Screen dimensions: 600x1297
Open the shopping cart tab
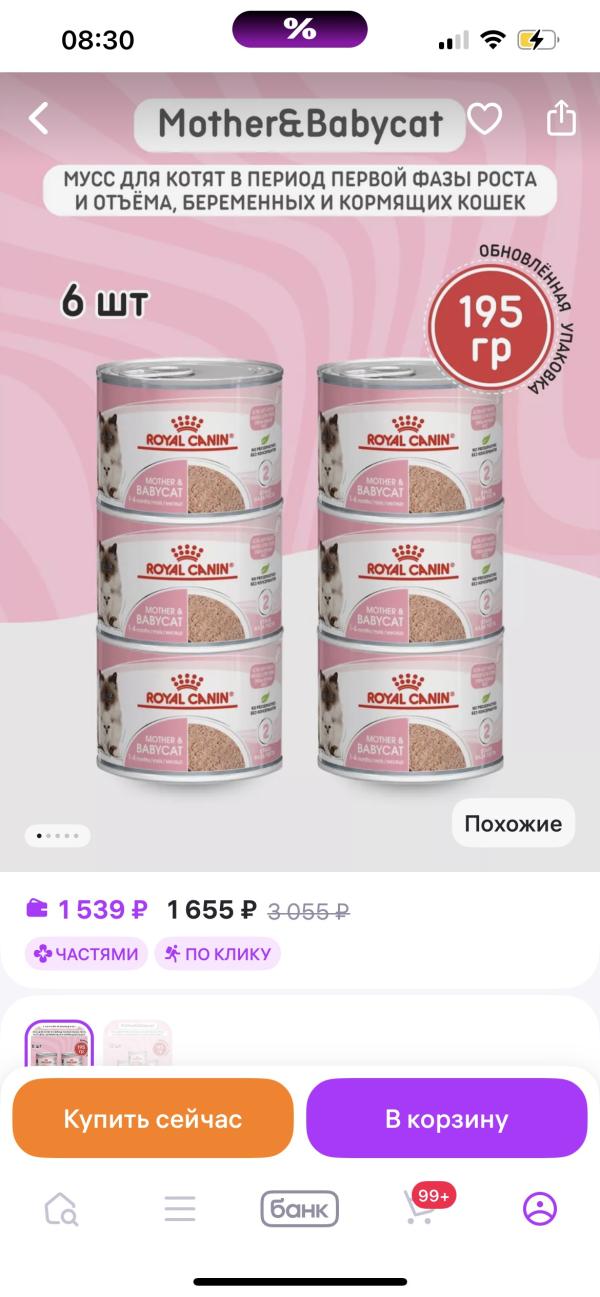pyautogui.click(x=421, y=1207)
